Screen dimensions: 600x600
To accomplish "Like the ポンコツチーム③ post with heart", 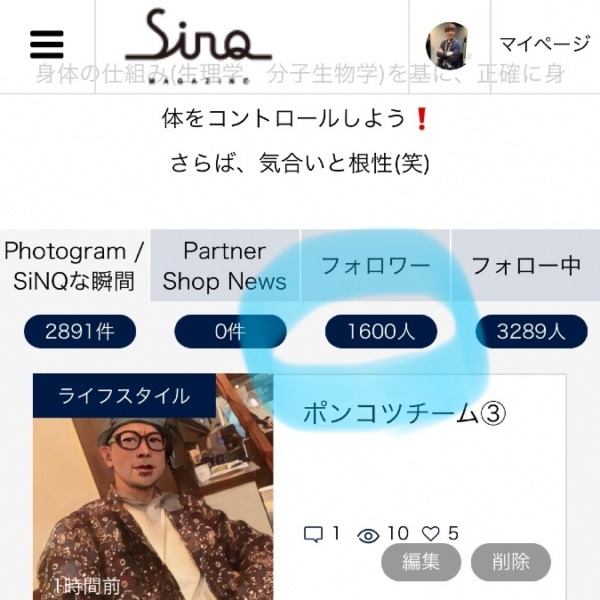I will (x=431, y=534).
